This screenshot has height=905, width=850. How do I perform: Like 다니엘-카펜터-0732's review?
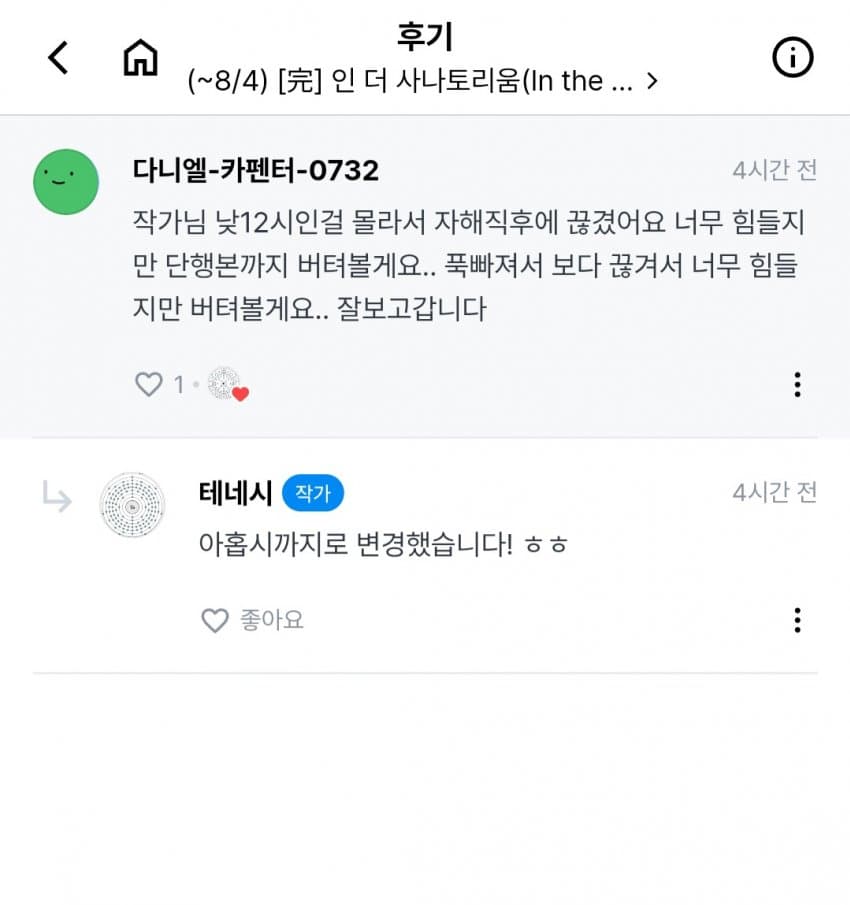[x=149, y=384]
